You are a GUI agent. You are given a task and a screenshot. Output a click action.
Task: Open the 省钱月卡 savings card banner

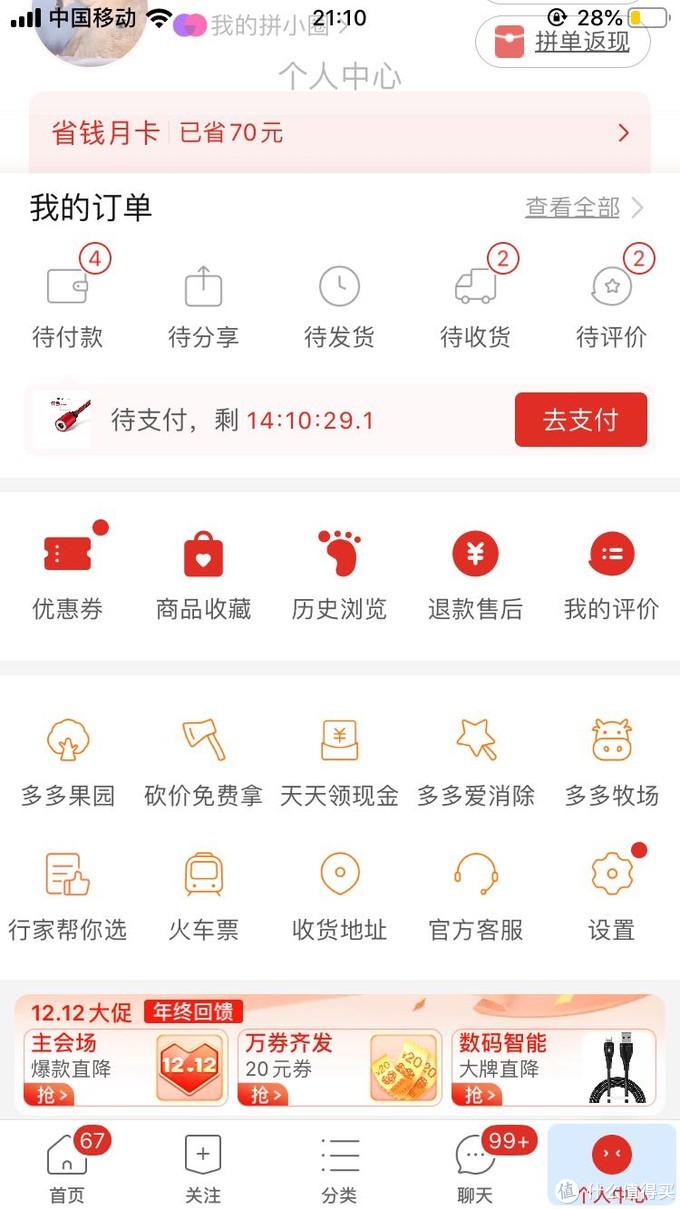[x=340, y=133]
